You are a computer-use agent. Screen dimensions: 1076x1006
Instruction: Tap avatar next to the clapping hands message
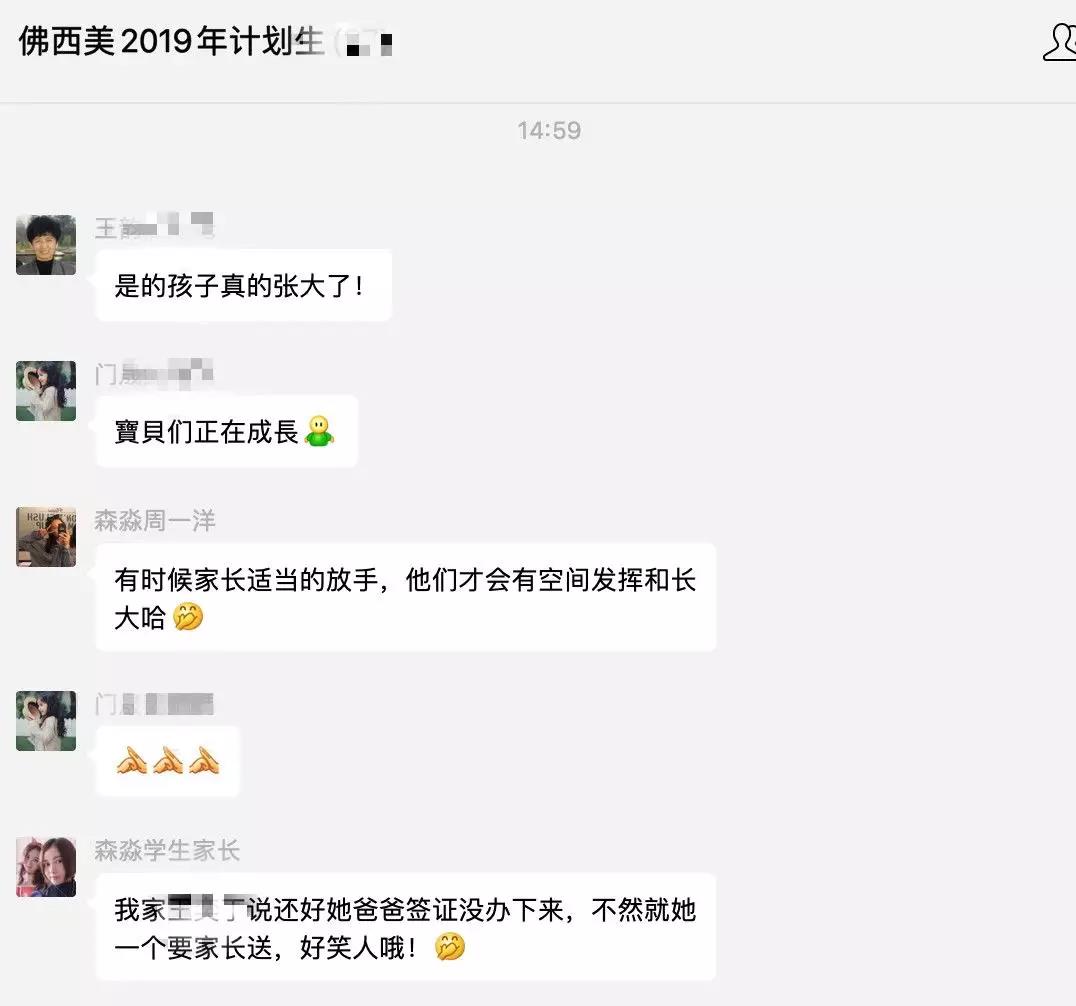click(46, 721)
